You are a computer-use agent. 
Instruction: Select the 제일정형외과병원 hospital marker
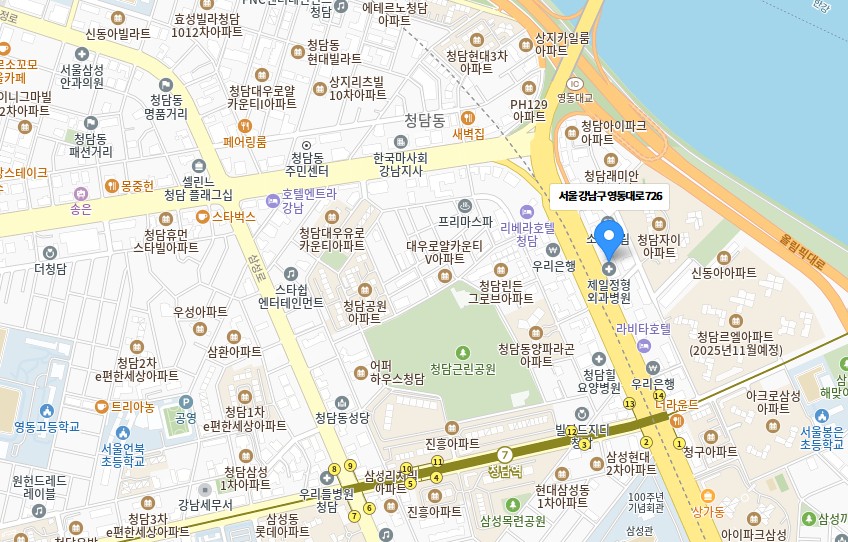[x=608, y=269]
